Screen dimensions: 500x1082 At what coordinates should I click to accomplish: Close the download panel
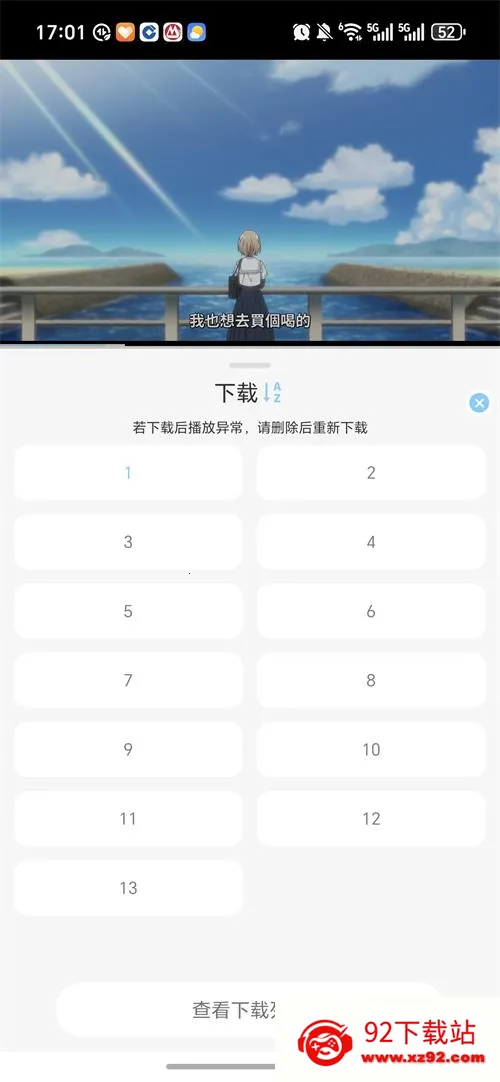pos(479,403)
